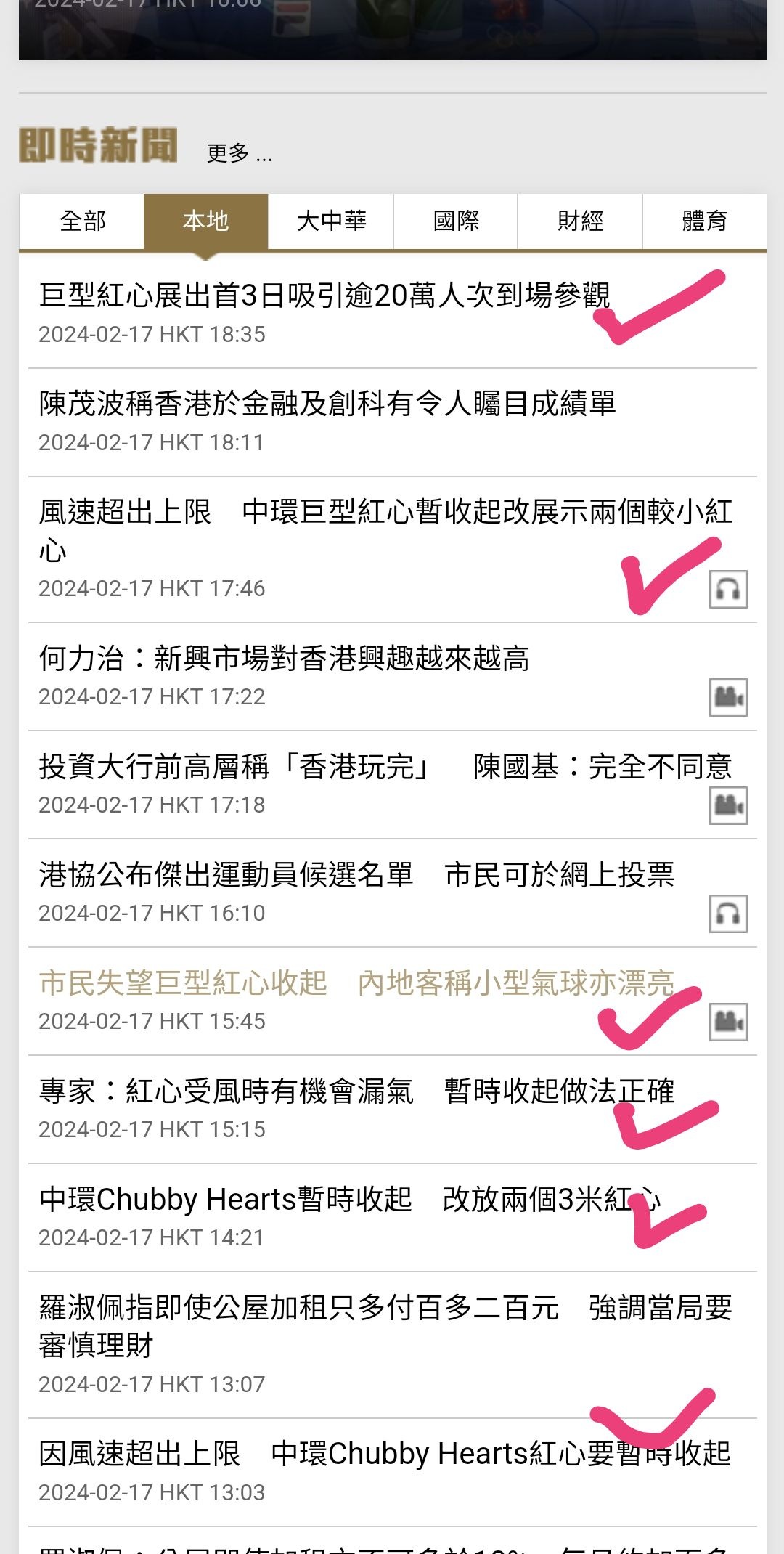Switch to the 全部 tab
784x1554 pixels.
coord(82,221)
